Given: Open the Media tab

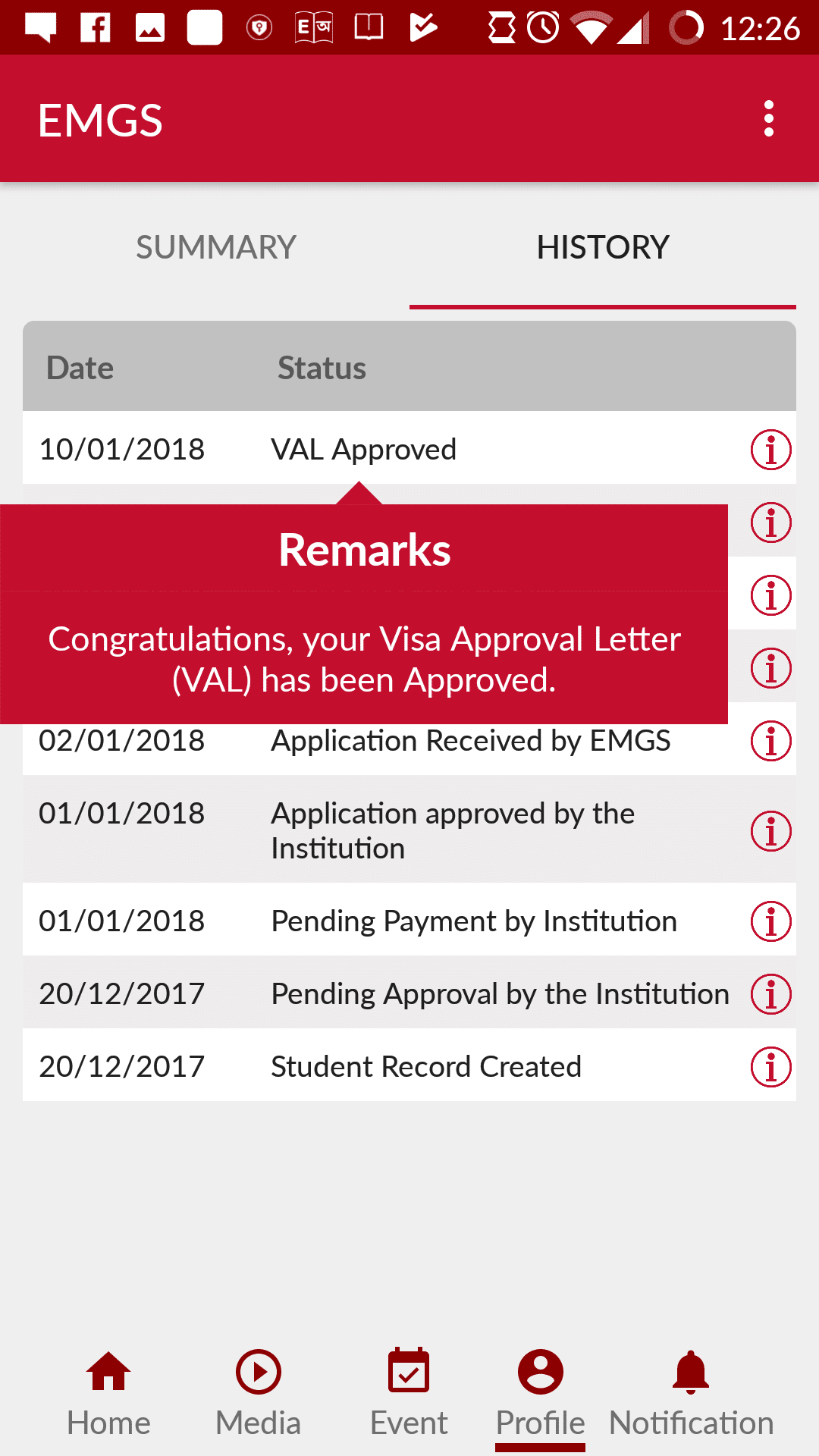Looking at the screenshot, I should [259, 1394].
